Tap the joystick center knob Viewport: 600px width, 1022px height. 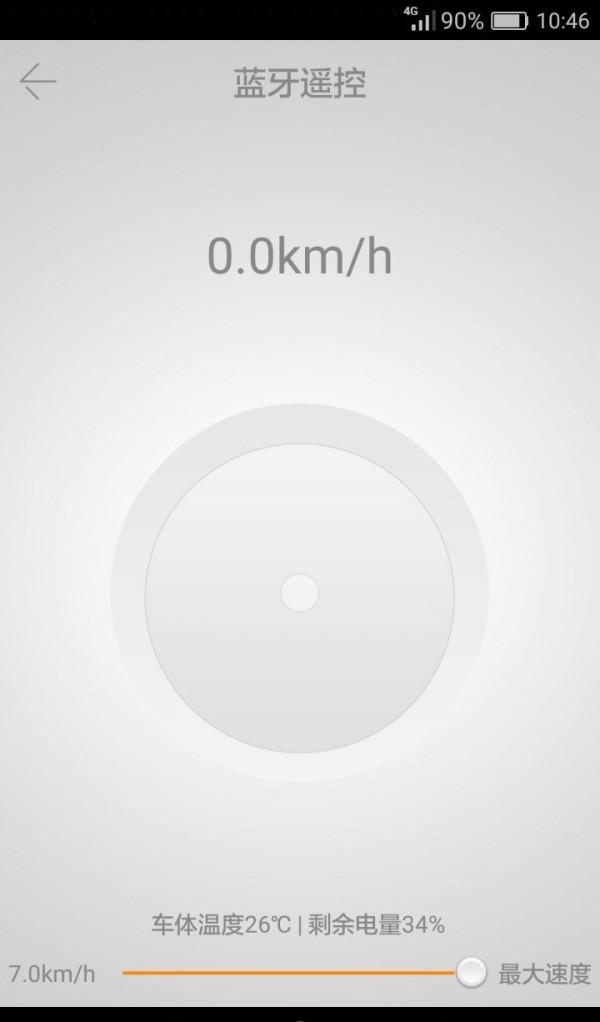tap(299, 593)
